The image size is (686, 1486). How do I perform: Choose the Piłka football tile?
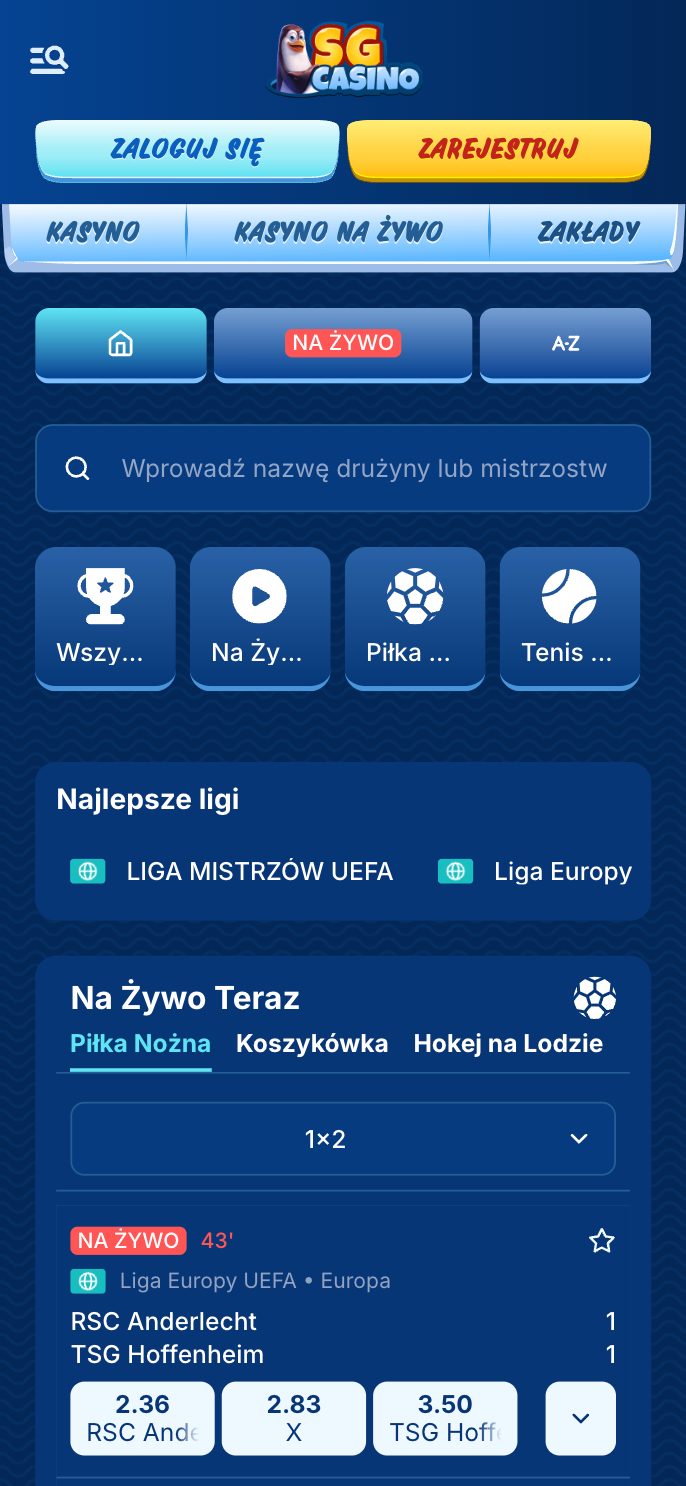(x=415, y=617)
